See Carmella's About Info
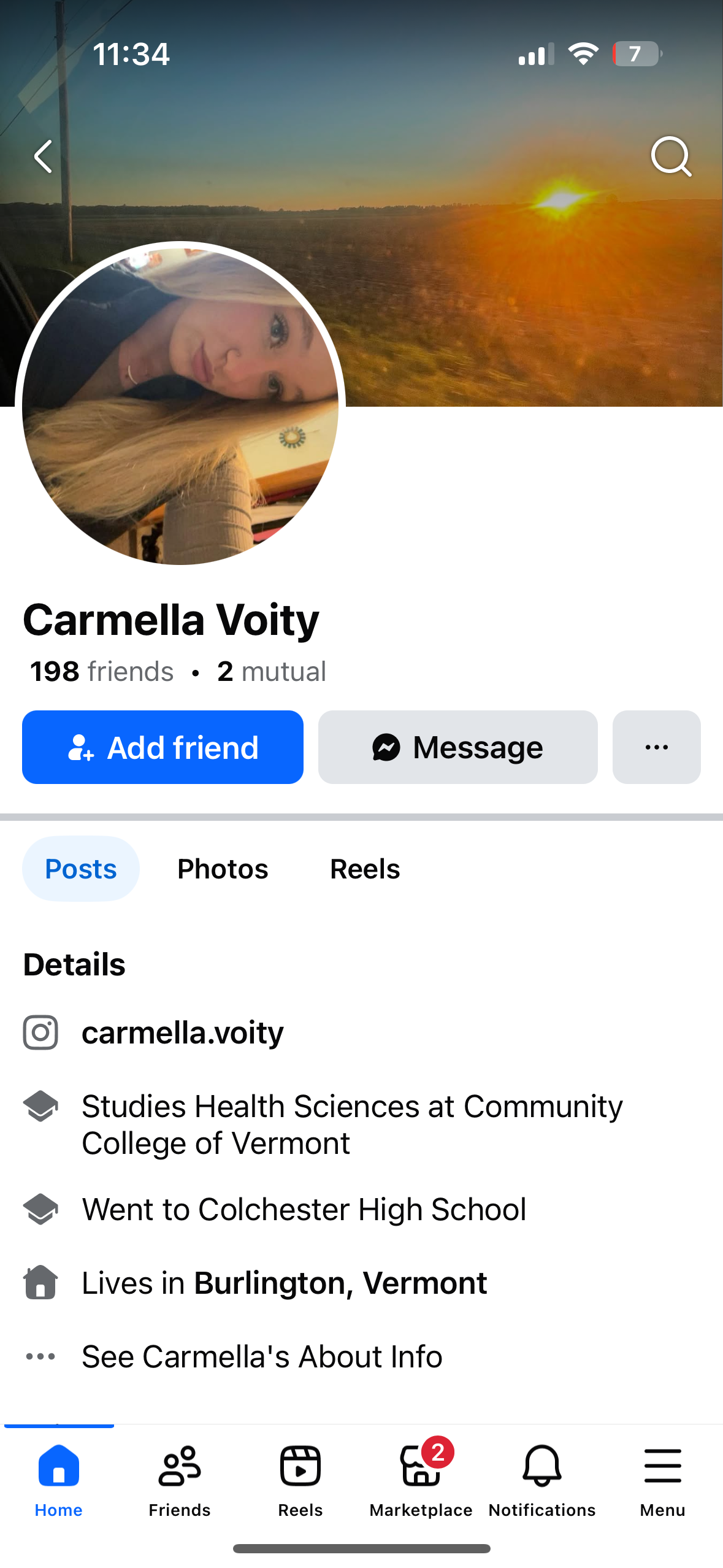723x1568 pixels. point(262,1356)
